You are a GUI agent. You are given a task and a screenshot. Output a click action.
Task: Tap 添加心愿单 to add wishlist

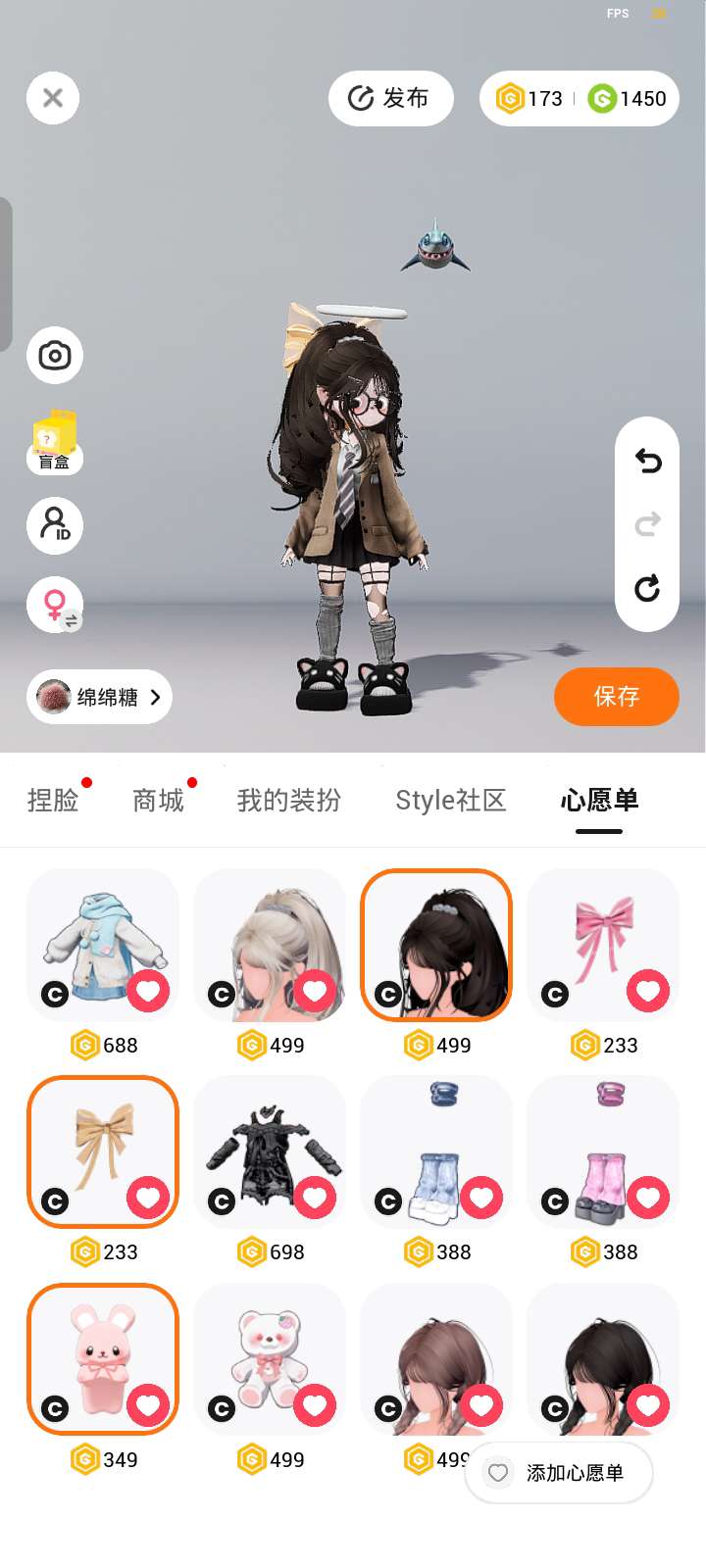point(559,1472)
